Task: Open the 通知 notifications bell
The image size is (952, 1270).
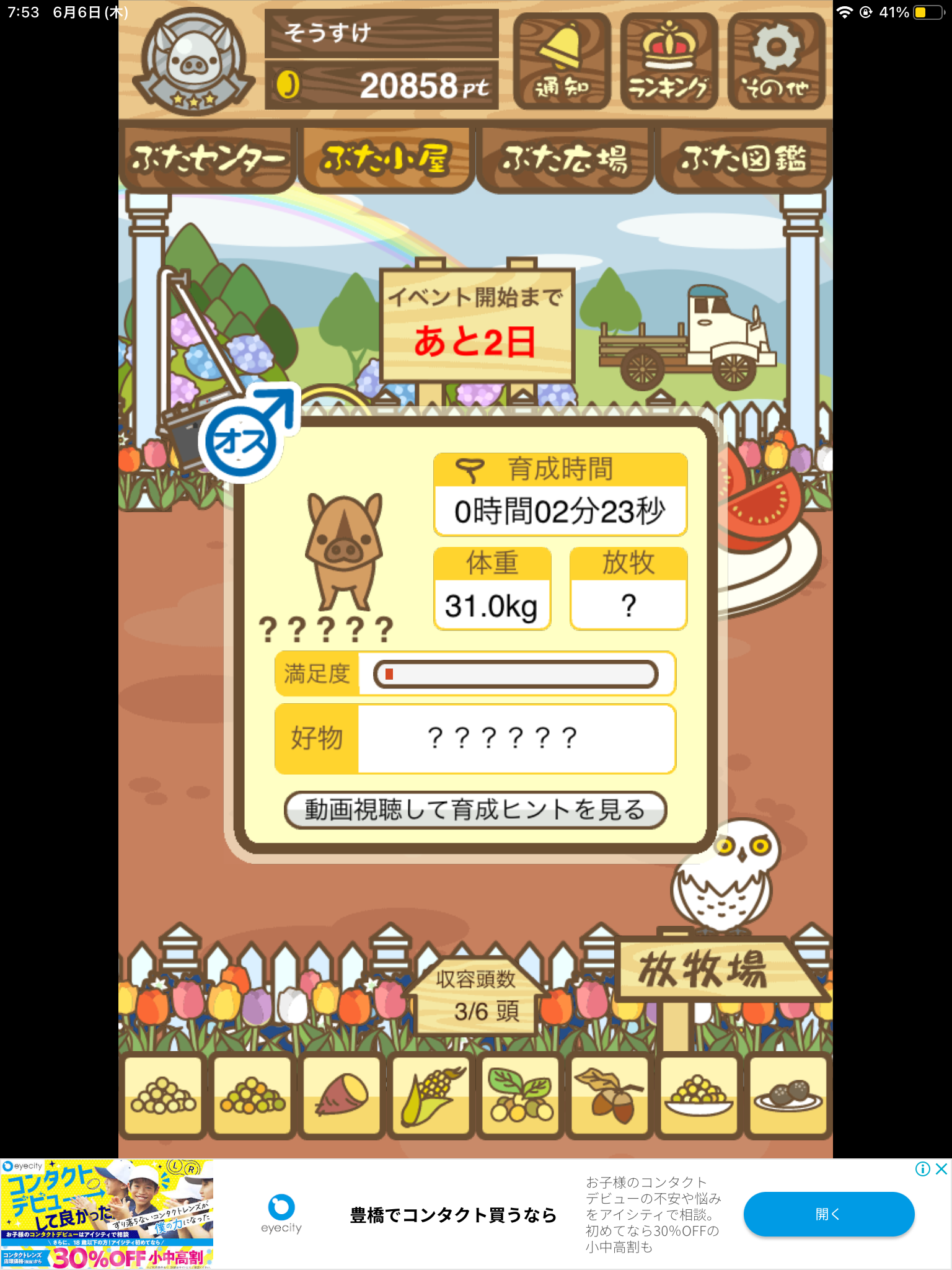Action: click(562, 62)
